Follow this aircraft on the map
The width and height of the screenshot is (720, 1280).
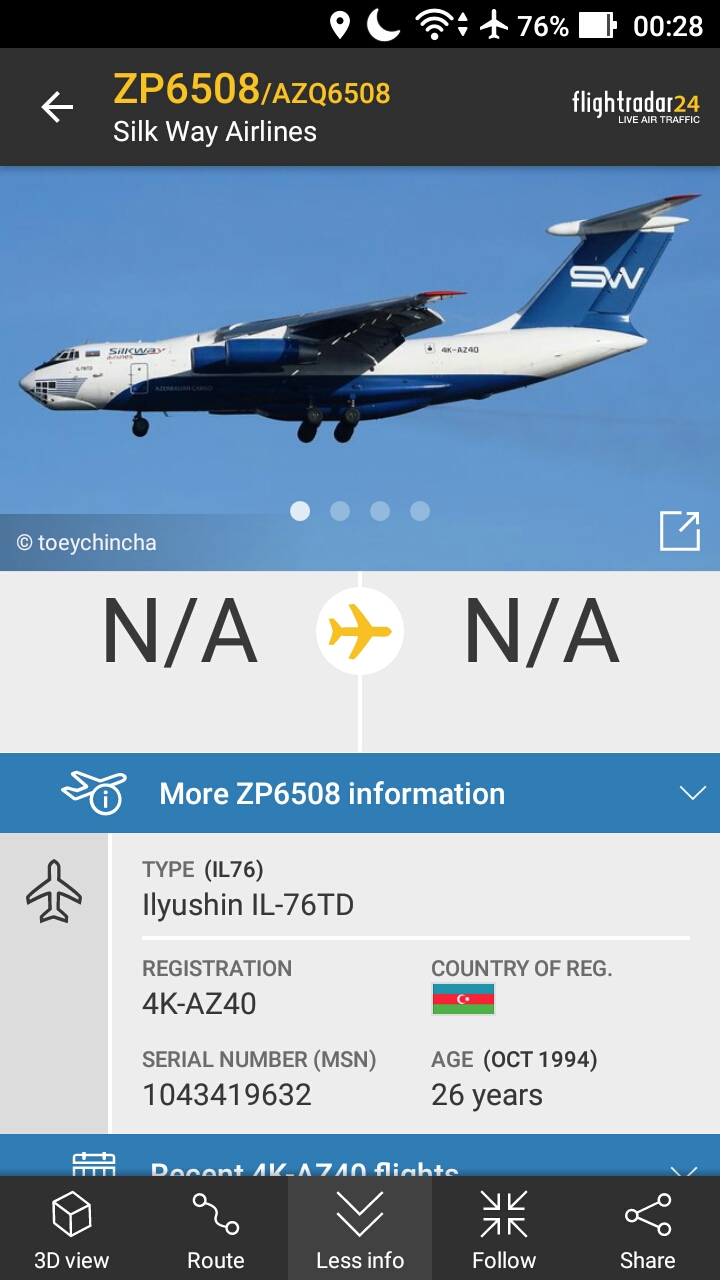(x=504, y=1229)
